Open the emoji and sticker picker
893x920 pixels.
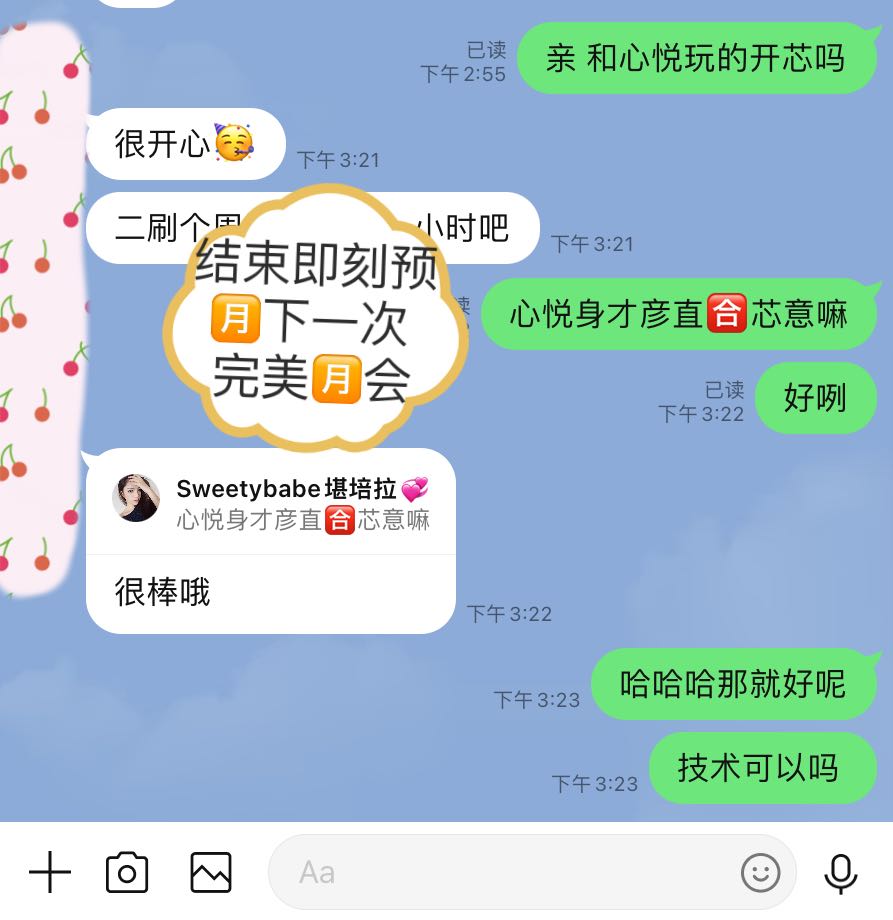[x=760, y=873]
